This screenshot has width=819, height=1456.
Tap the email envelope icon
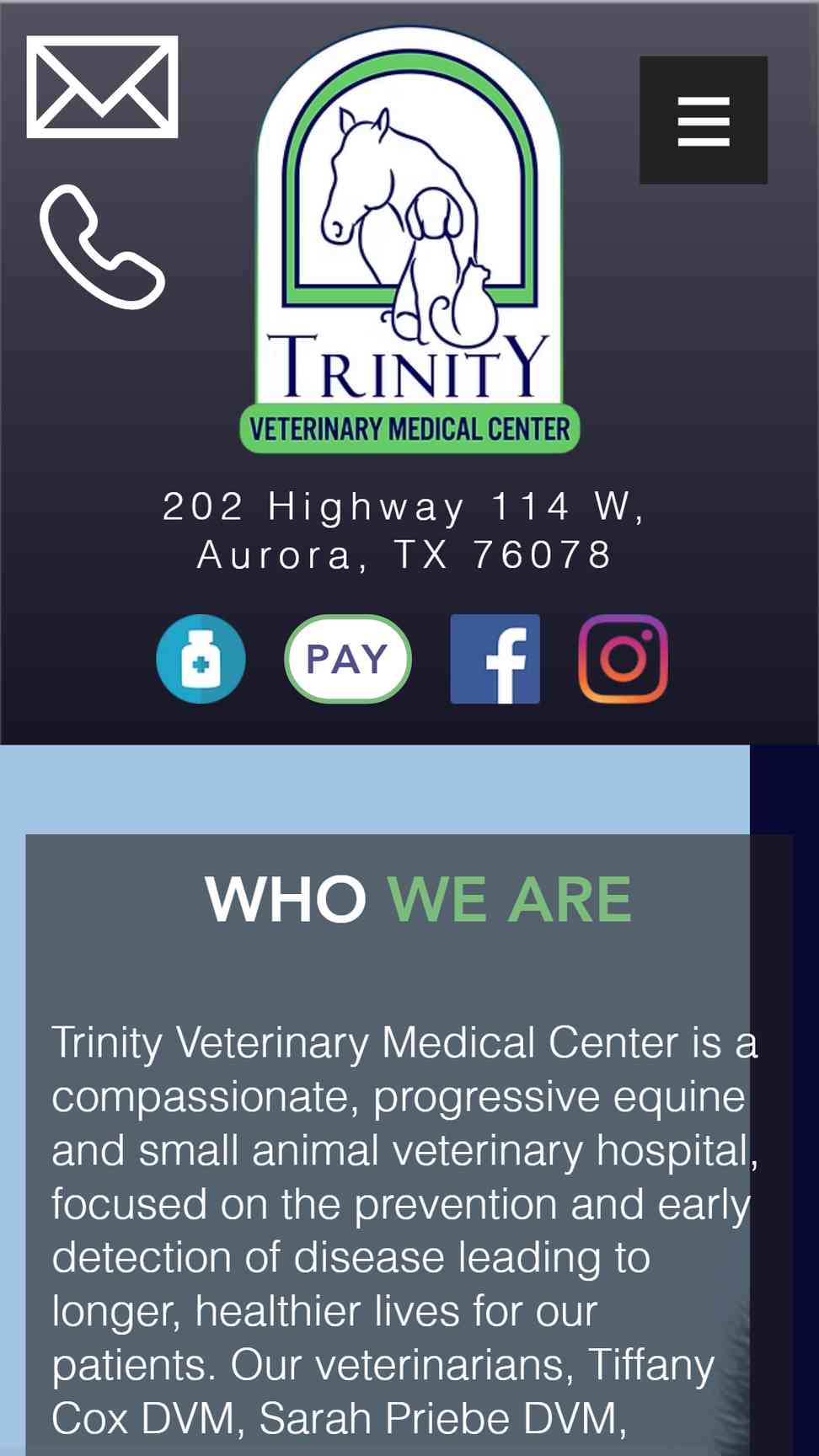[102, 87]
